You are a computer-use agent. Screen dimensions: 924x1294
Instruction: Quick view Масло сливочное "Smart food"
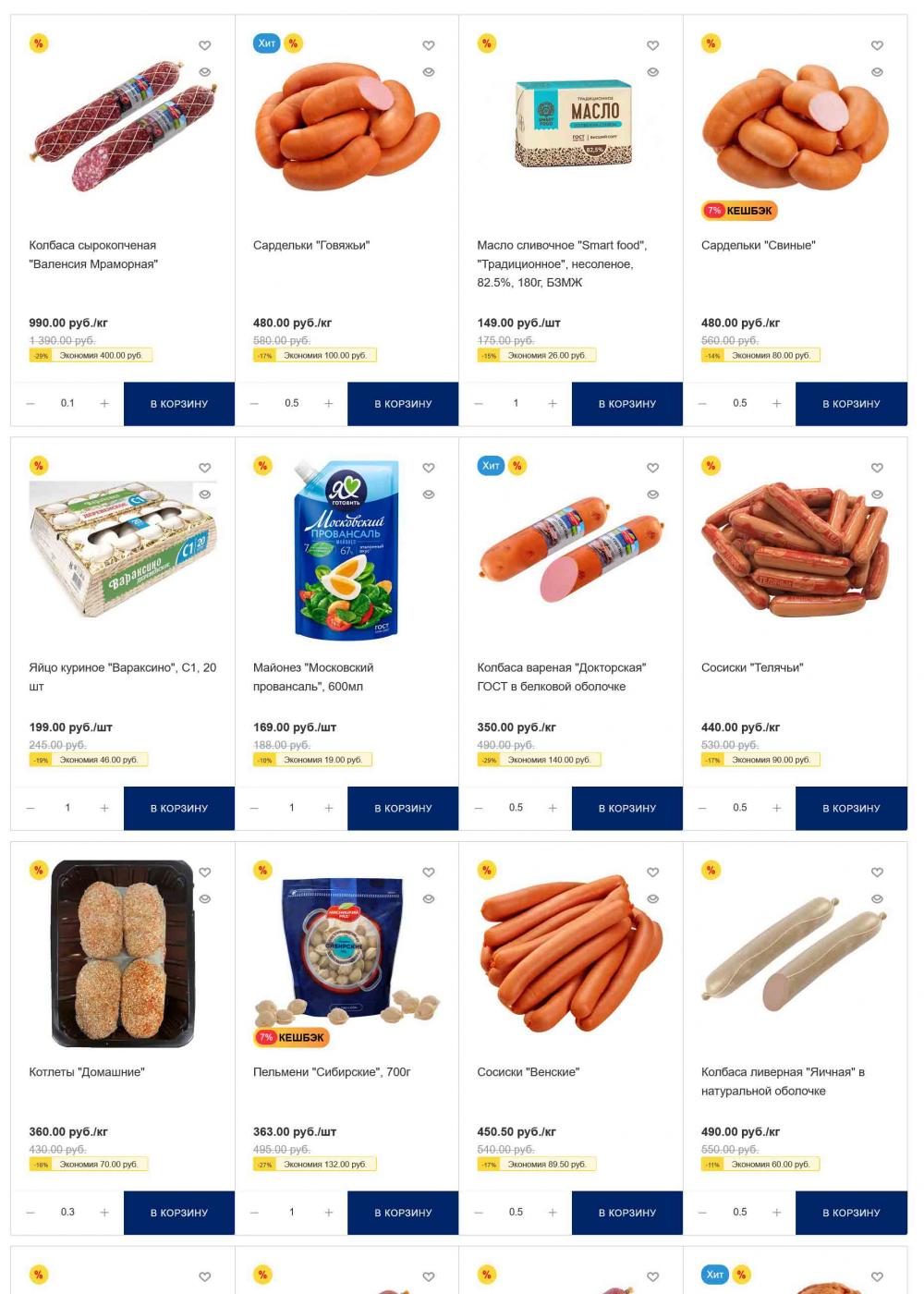[x=652, y=72]
